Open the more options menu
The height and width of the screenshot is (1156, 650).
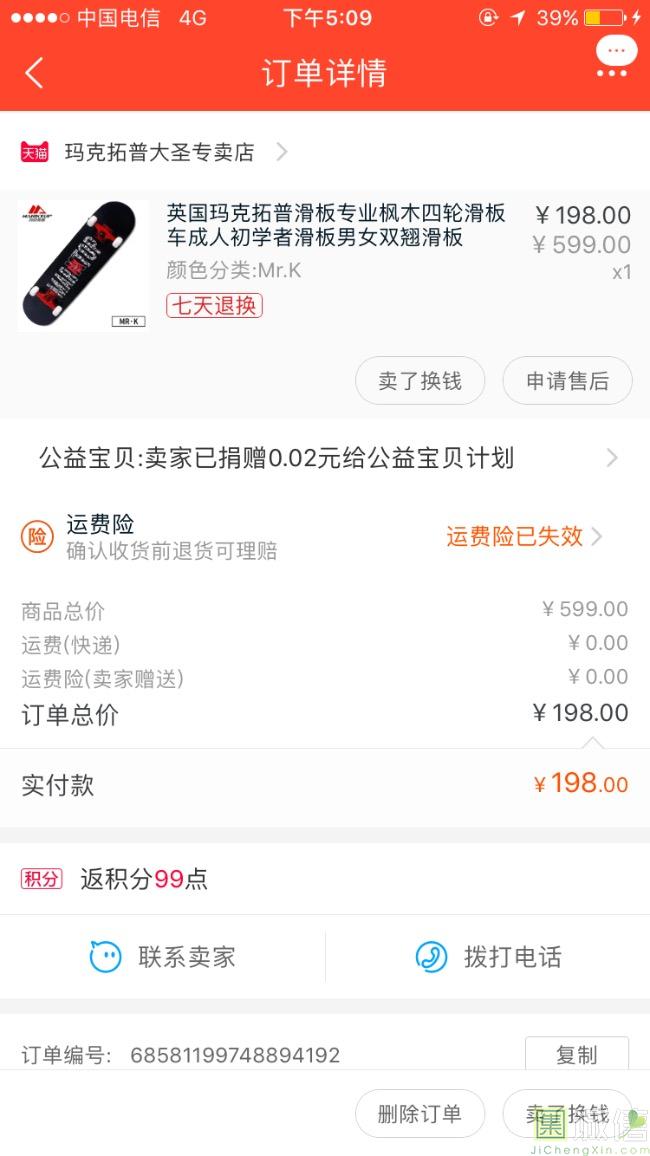[615, 60]
